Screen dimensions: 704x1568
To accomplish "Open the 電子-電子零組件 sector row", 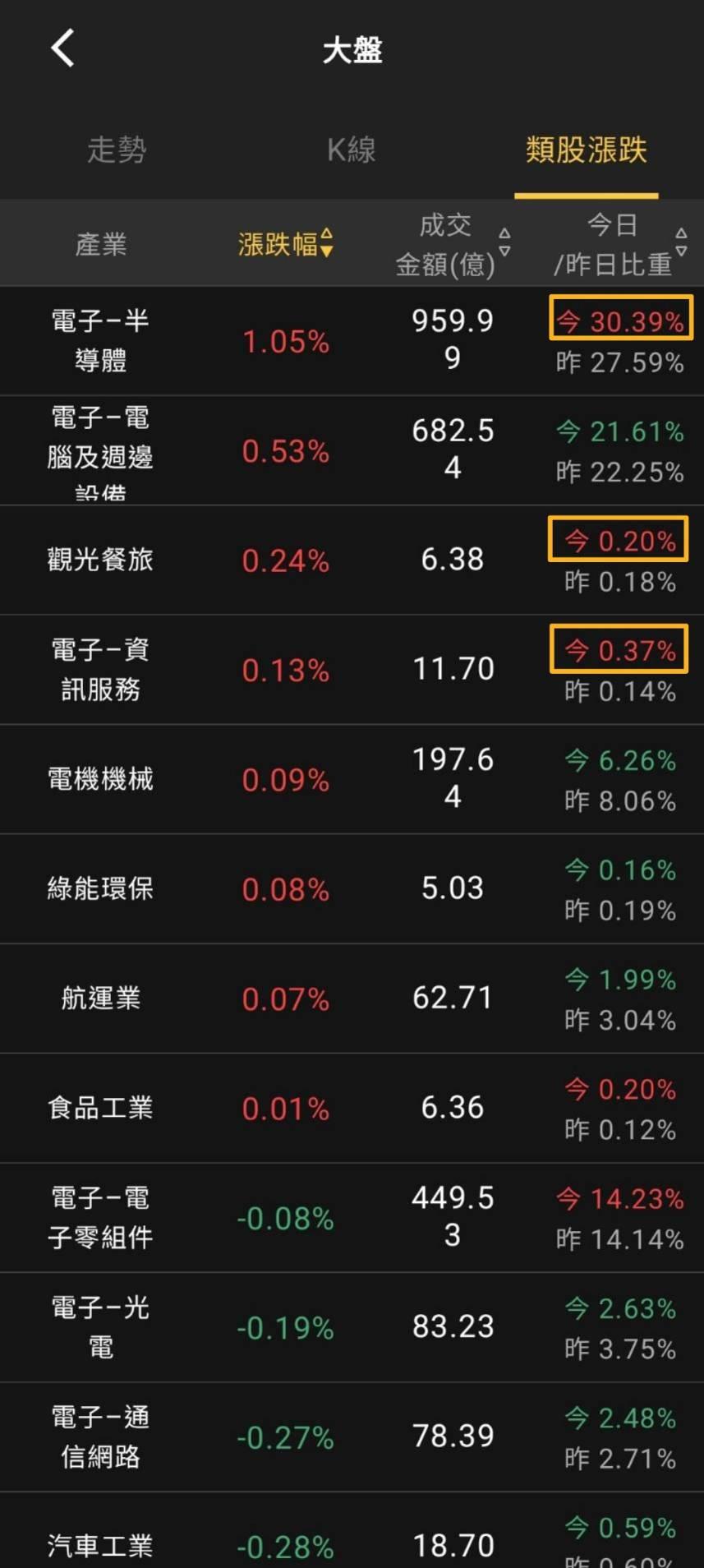I will pos(352,1218).
